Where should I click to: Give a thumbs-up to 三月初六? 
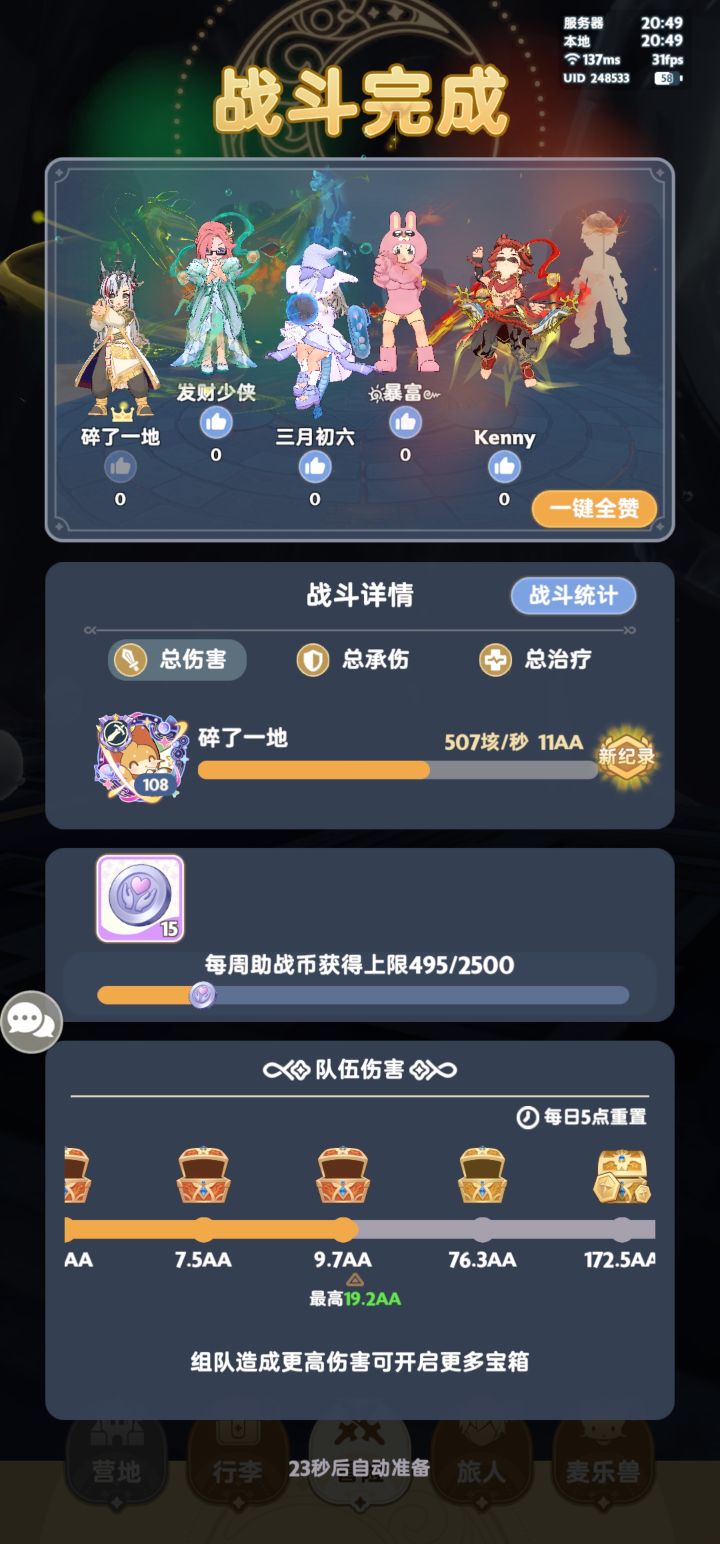315,467
